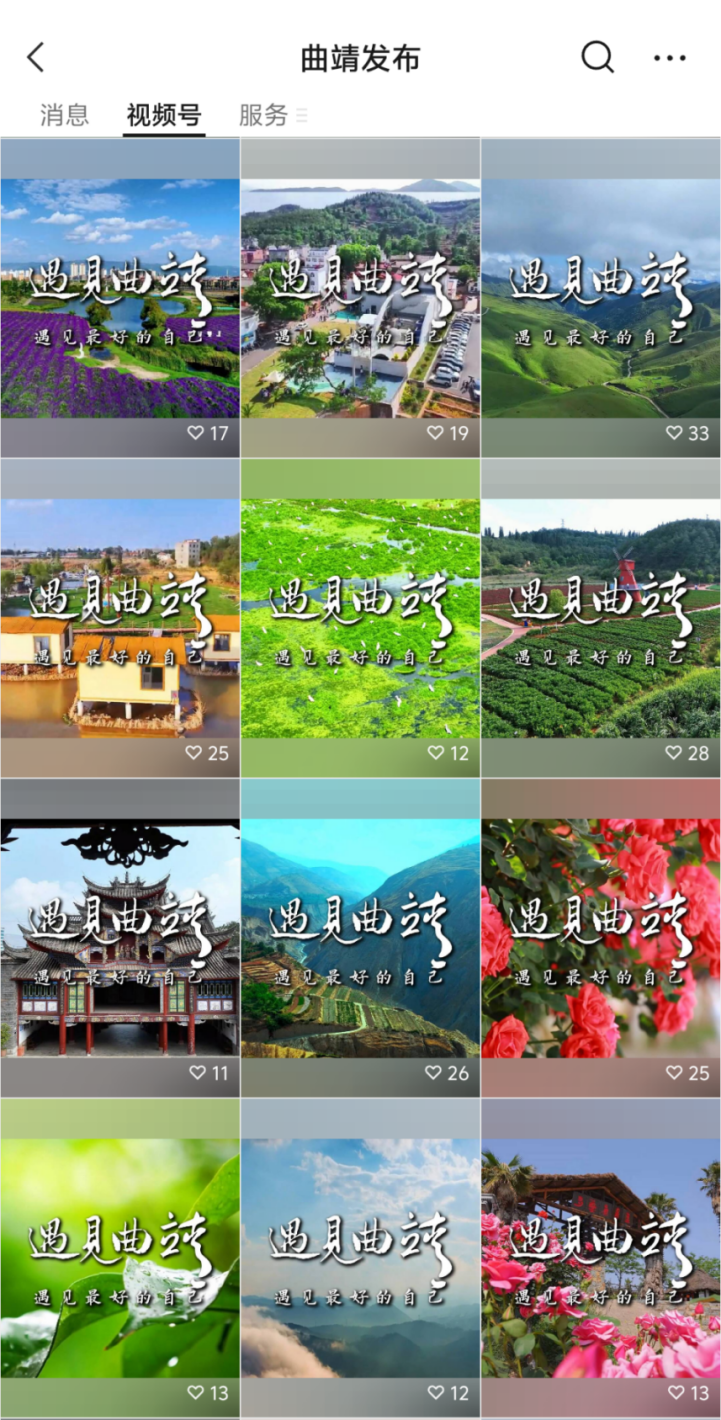721x1420 pixels.
Task: Open the cloudy sky mountains video, 12 likes
Action: (x=360, y=1258)
